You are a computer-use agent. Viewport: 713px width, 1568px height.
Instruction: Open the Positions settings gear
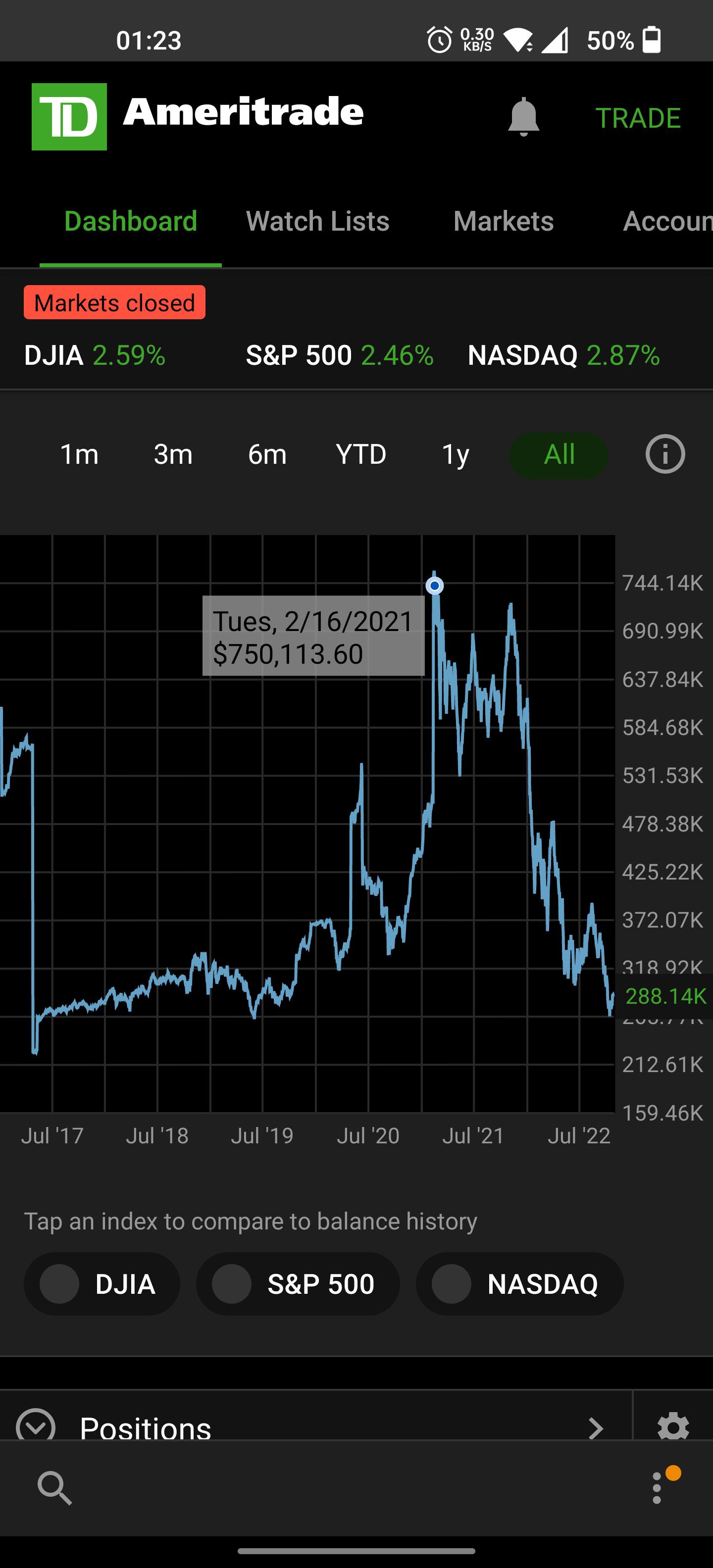tap(673, 1427)
